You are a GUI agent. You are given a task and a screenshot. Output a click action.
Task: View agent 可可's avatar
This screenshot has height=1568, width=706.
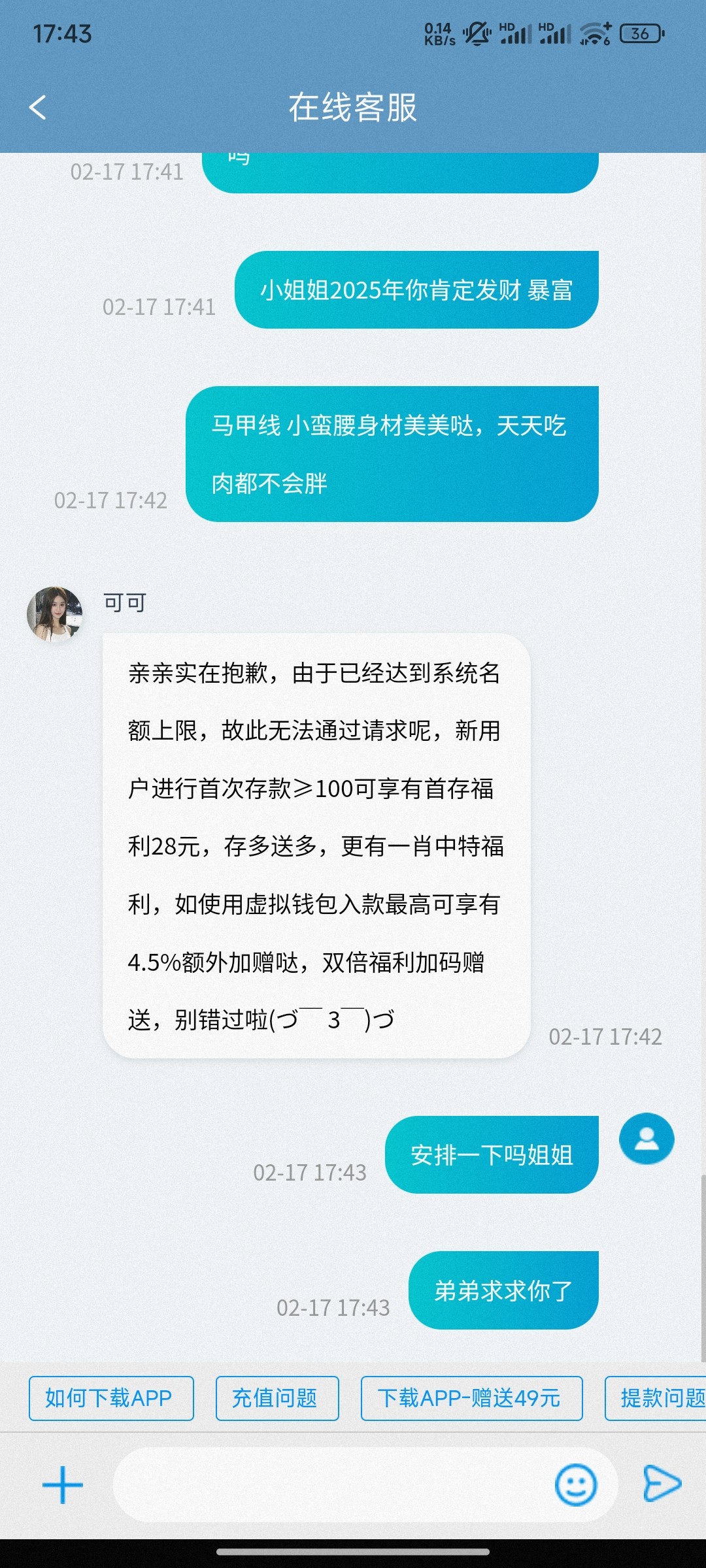55,613
